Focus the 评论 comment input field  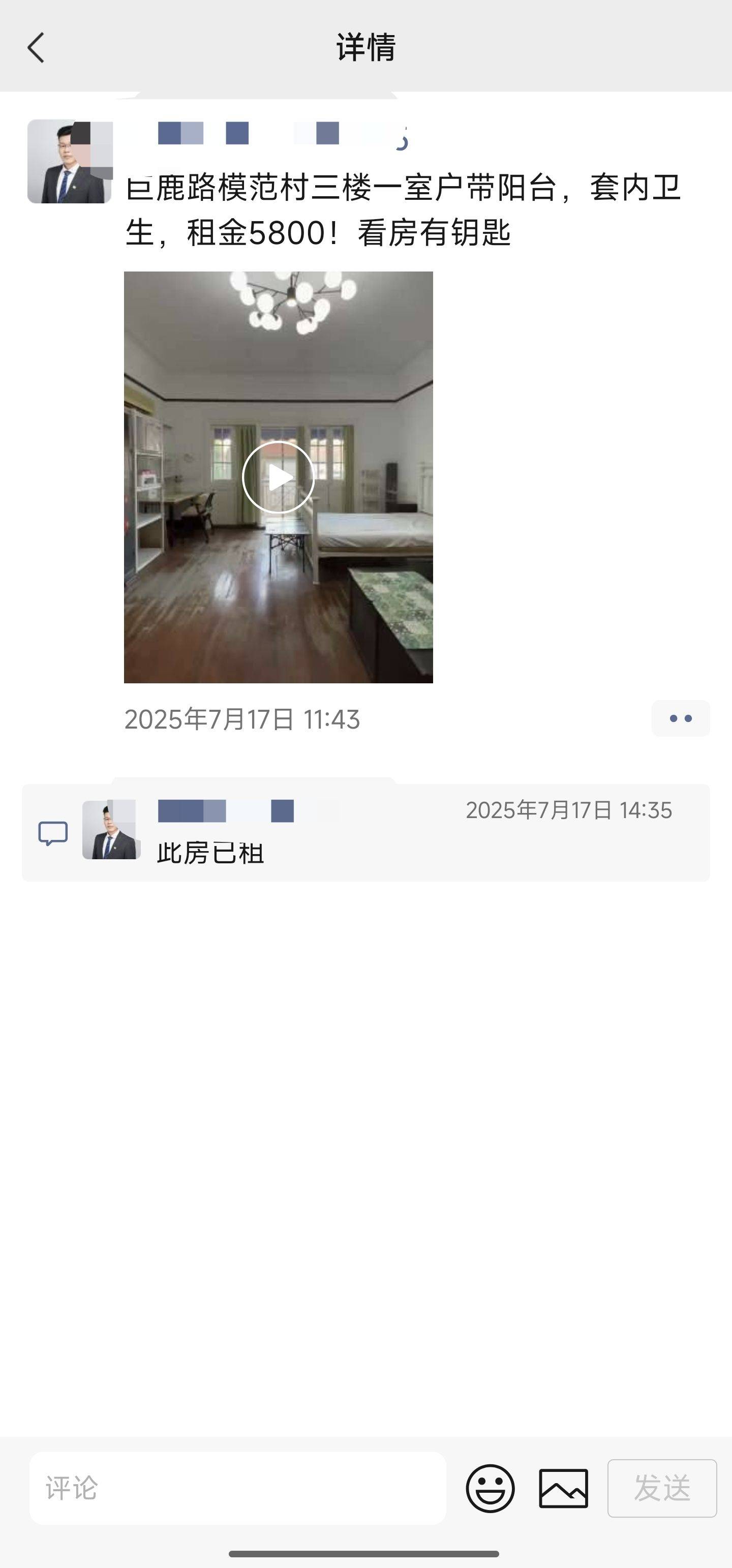coord(238,1488)
